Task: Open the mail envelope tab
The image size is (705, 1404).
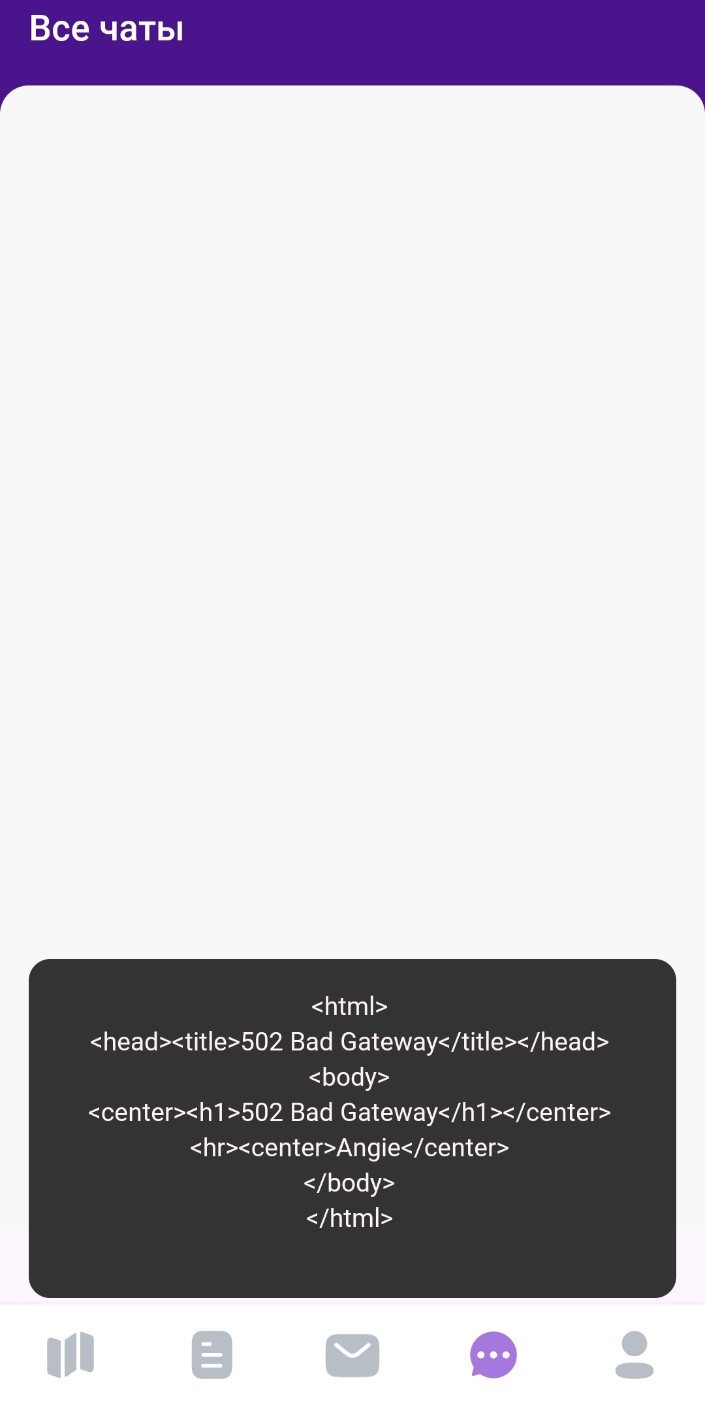Action: [352, 1355]
